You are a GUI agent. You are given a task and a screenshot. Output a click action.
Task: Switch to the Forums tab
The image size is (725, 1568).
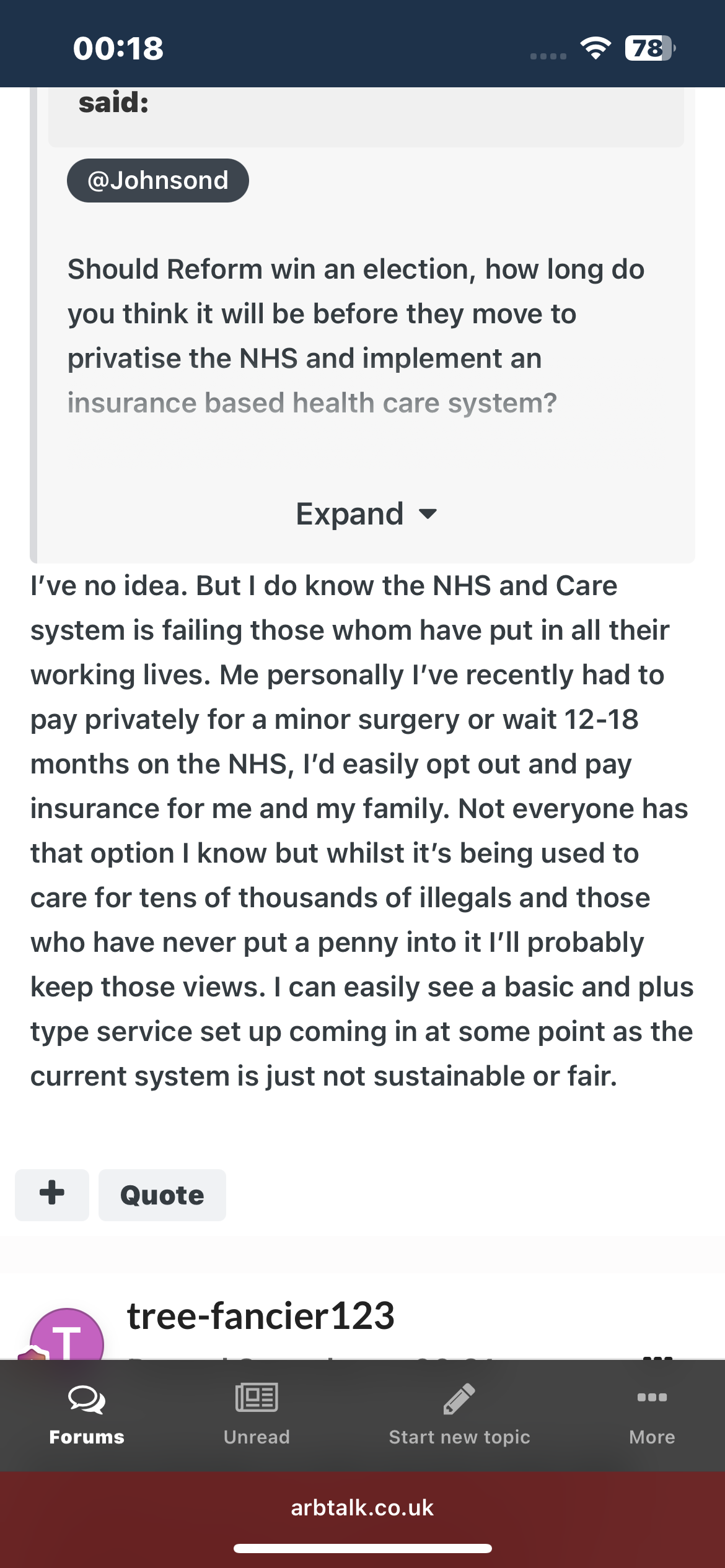tap(87, 1415)
